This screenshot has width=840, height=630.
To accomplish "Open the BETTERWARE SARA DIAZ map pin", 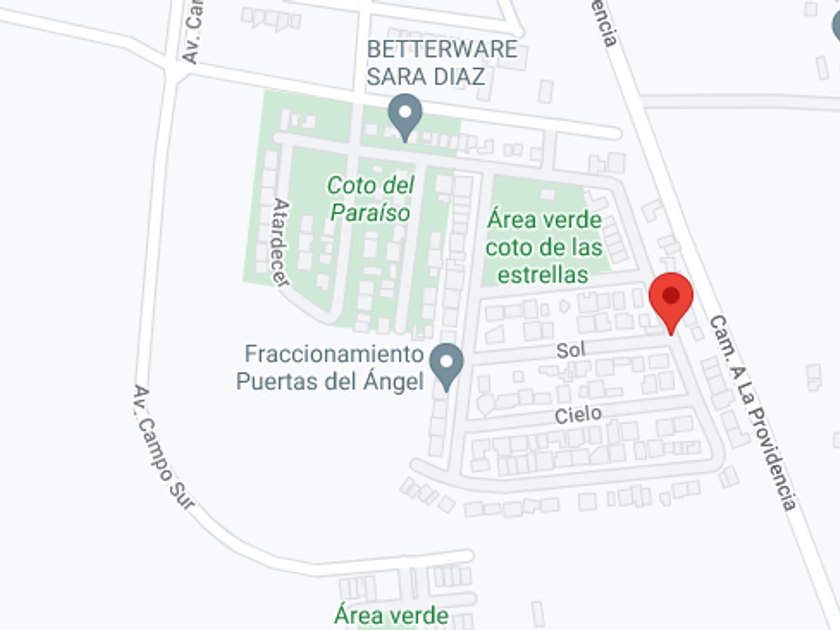I will point(405,117).
